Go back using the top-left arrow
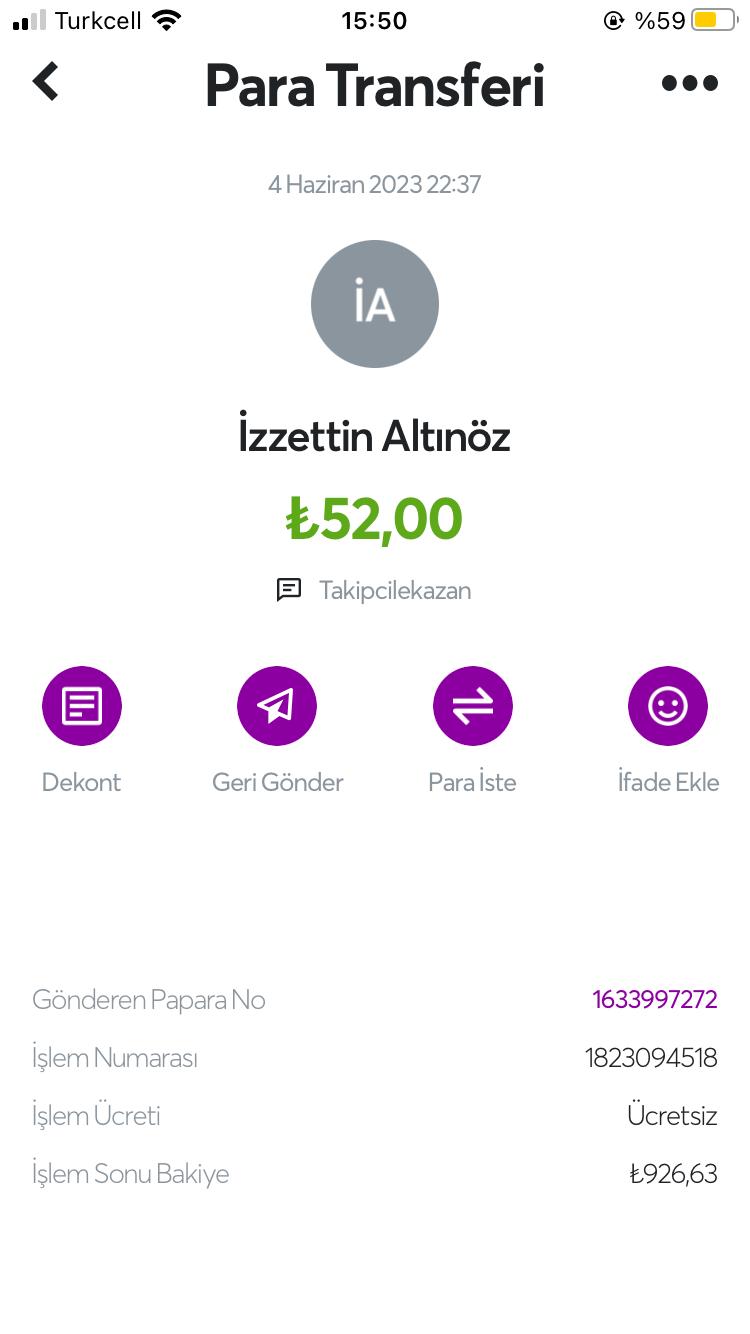The width and height of the screenshot is (750, 1334). click(x=46, y=82)
